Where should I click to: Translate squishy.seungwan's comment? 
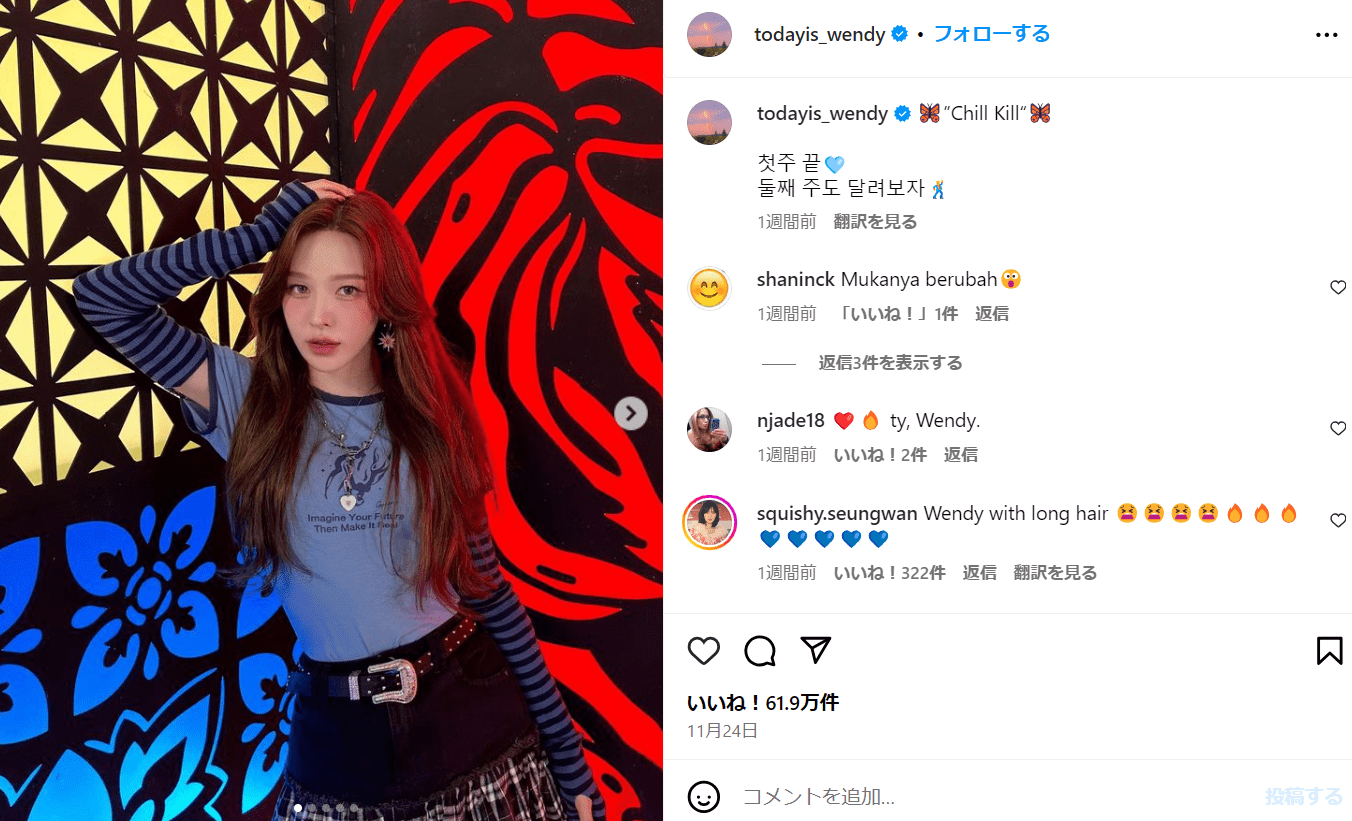coord(1055,573)
